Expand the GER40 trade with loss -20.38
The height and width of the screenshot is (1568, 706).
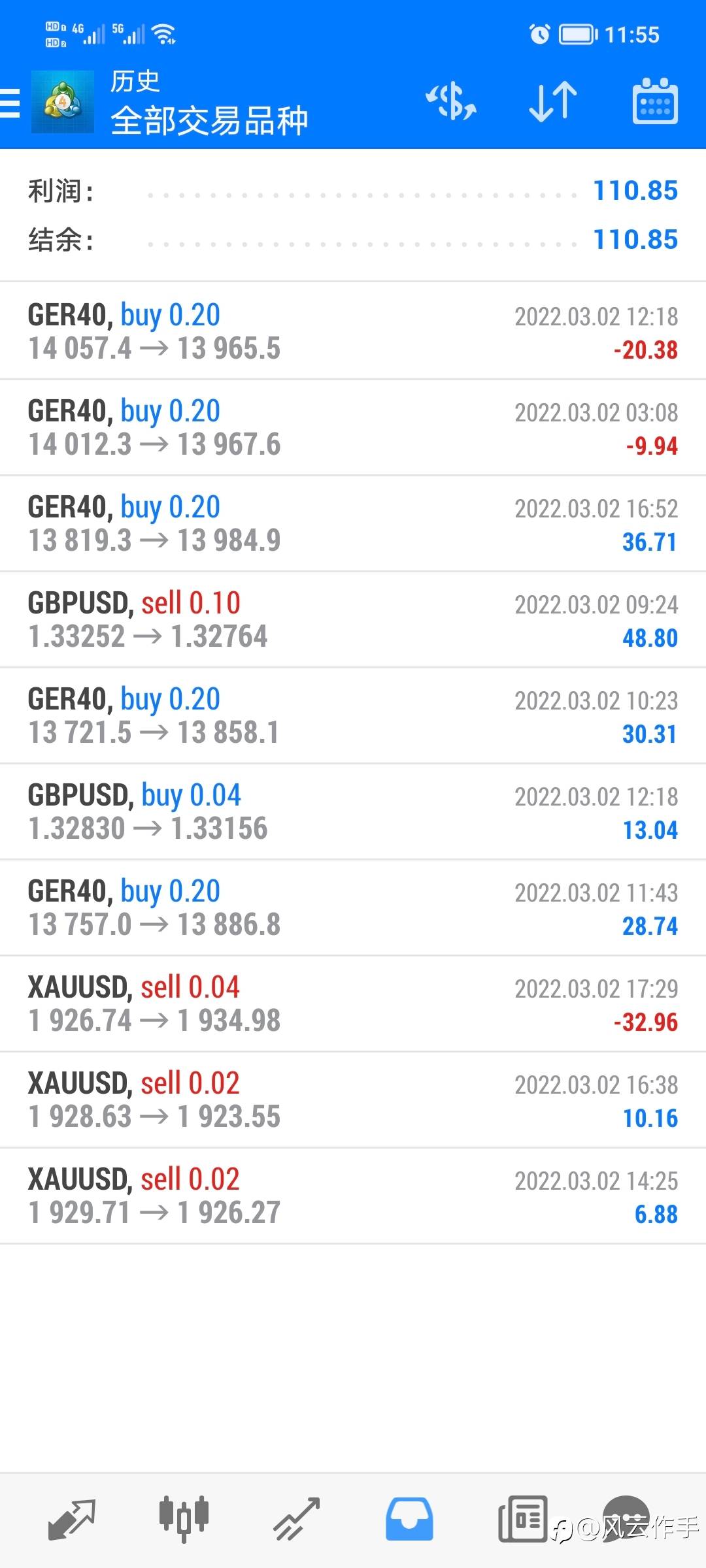click(x=353, y=331)
